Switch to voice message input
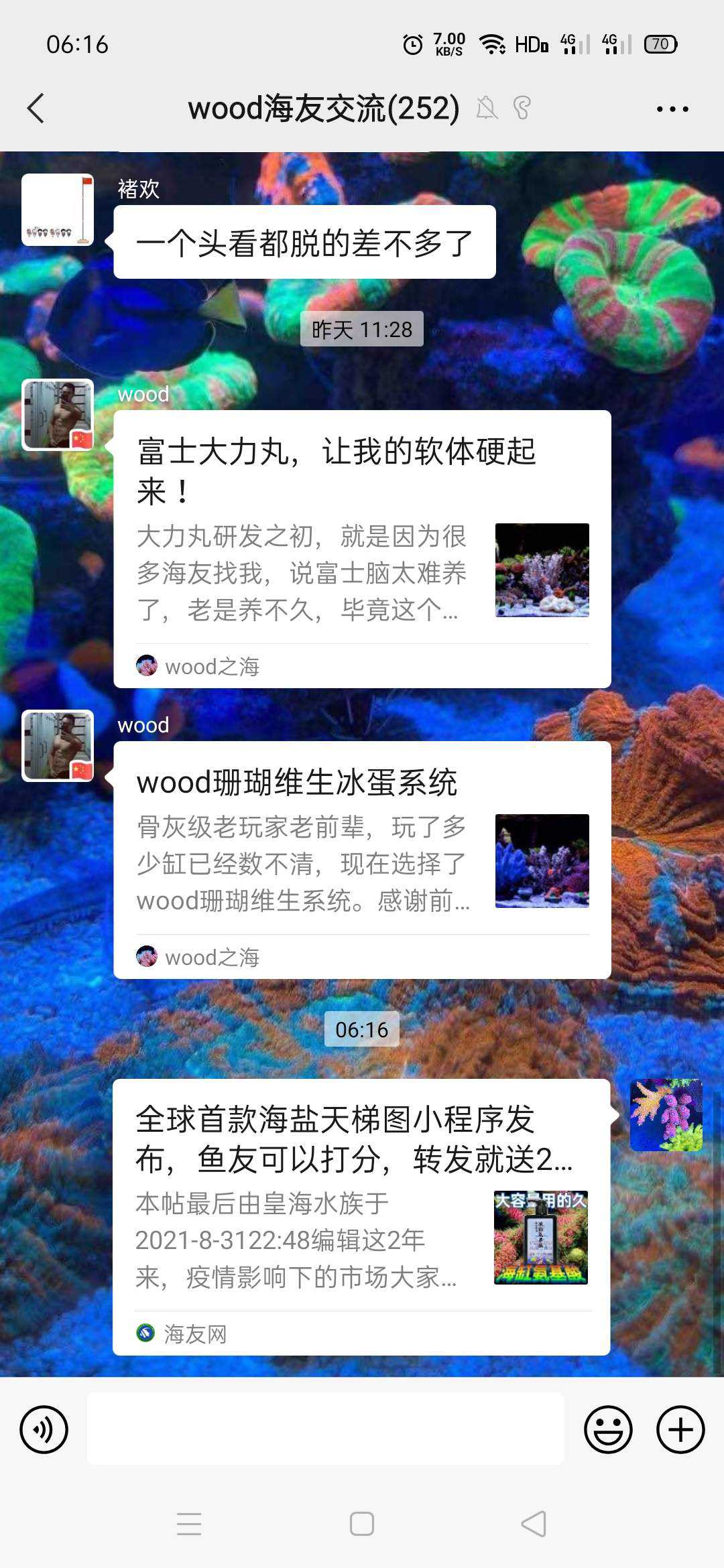Screen dimensions: 724x1568 tap(44, 1429)
